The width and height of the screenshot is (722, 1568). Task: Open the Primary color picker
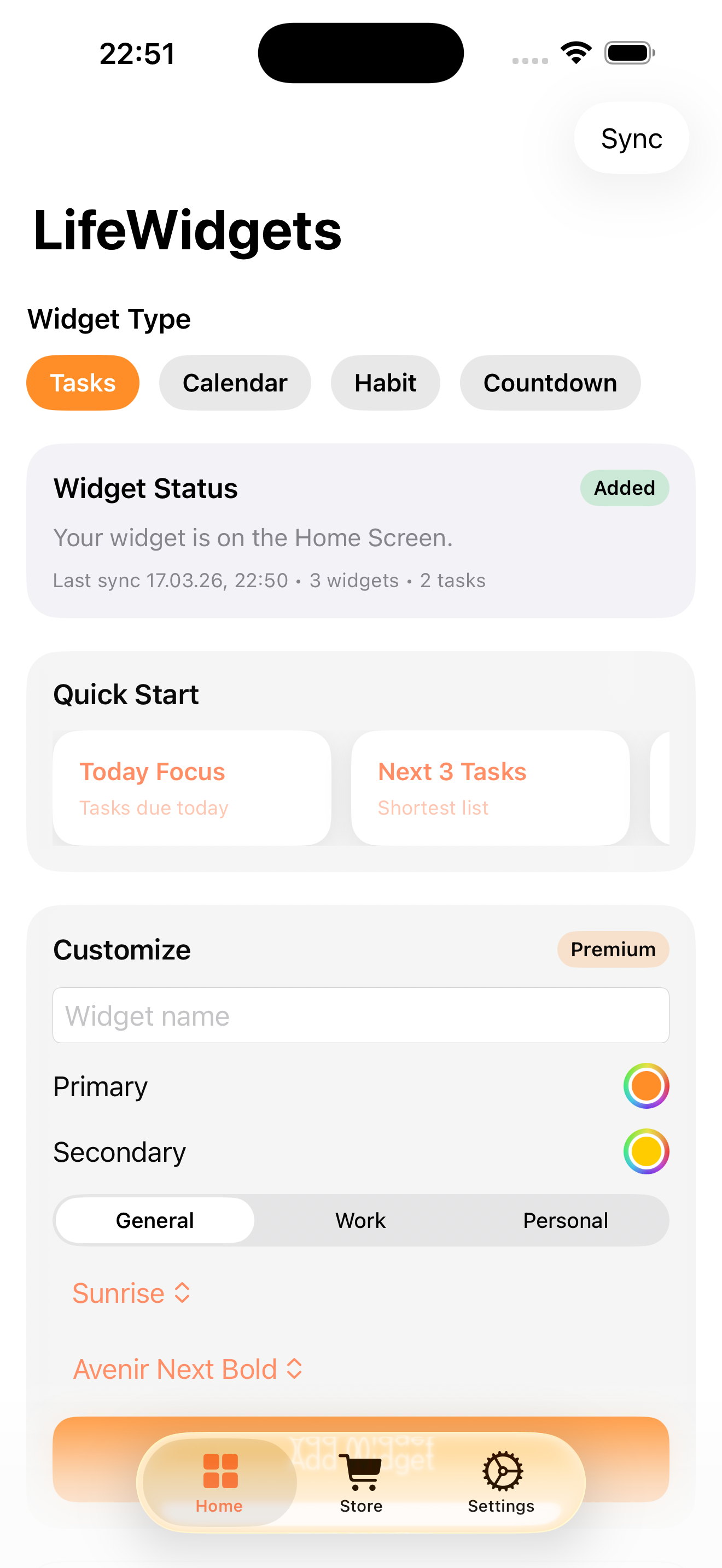(x=645, y=1086)
